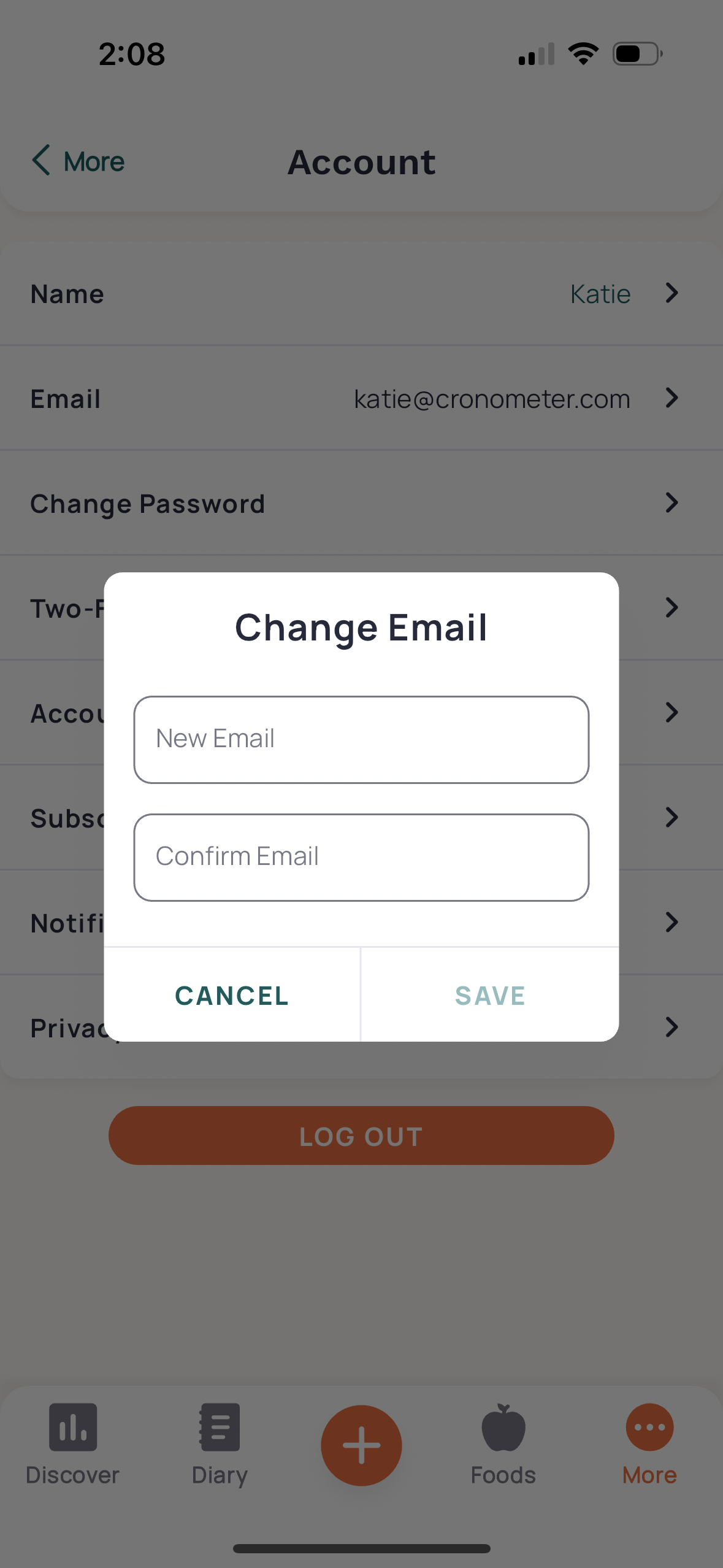Image resolution: width=723 pixels, height=1568 pixels.
Task: Tap the New Email field
Action: [x=361, y=739]
